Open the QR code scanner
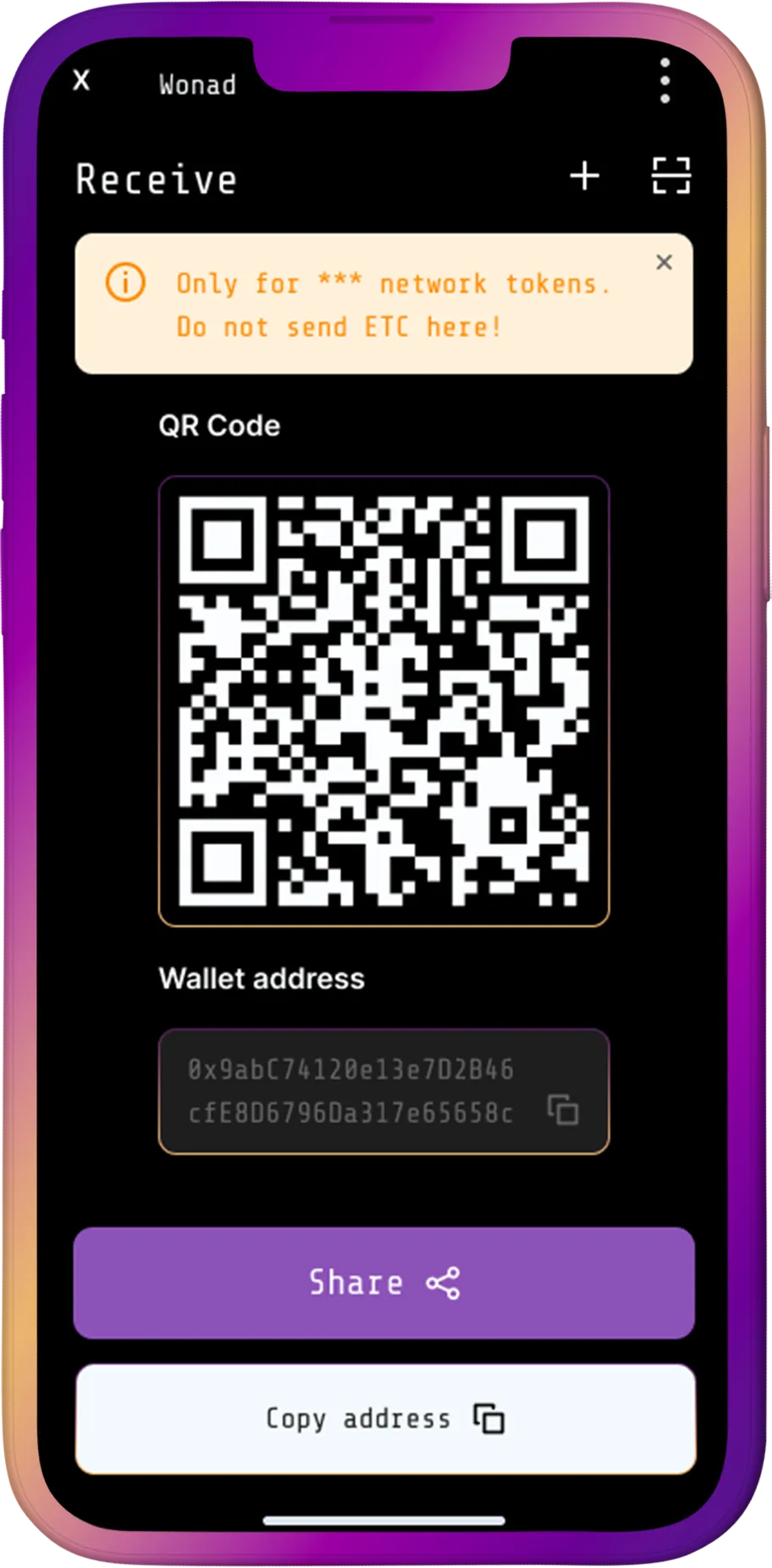This screenshot has width=772, height=1568. pos(670,176)
